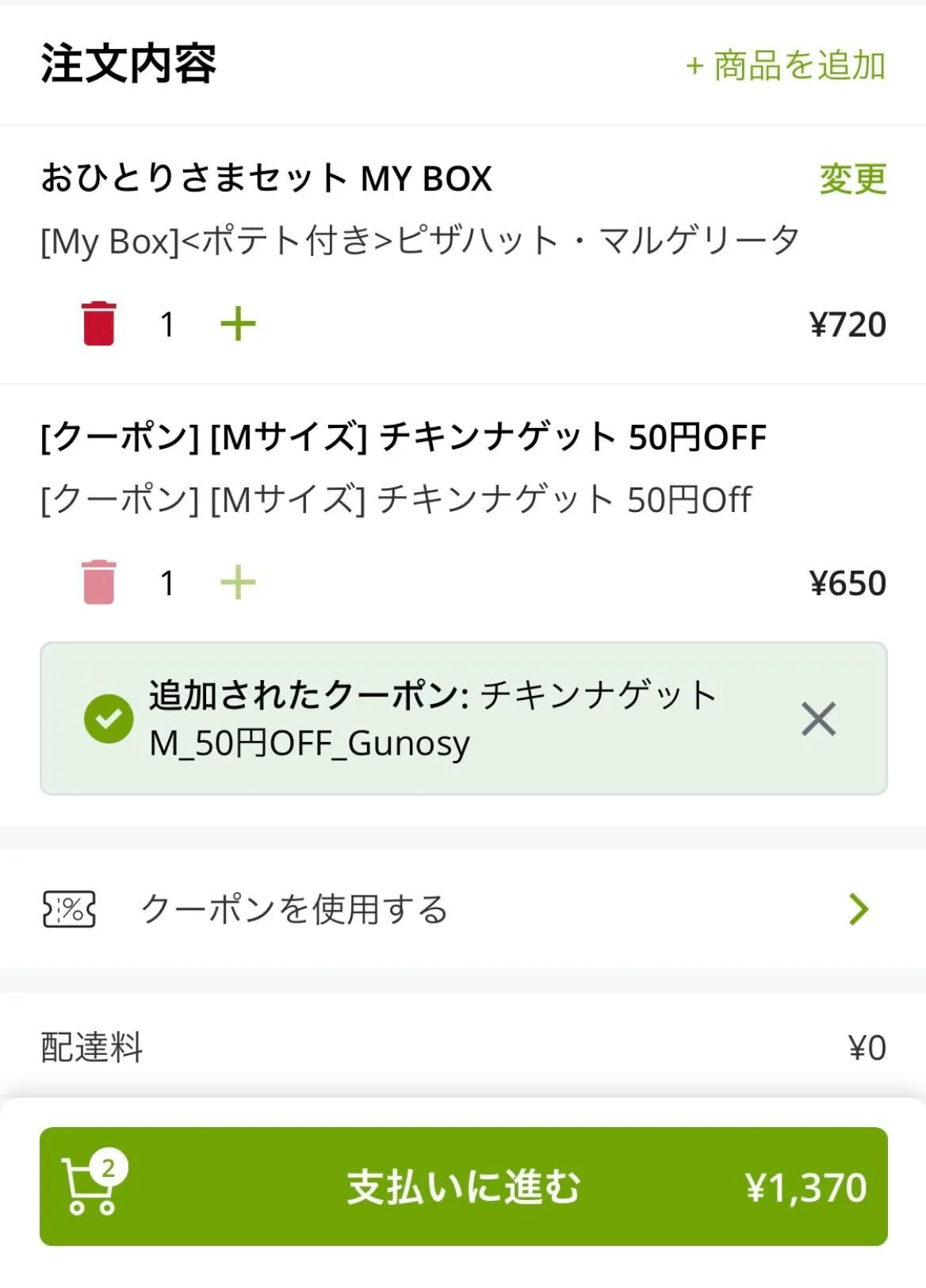Click the green checkmark on coupon banner
The height and width of the screenshot is (1288, 926).
click(109, 718)
